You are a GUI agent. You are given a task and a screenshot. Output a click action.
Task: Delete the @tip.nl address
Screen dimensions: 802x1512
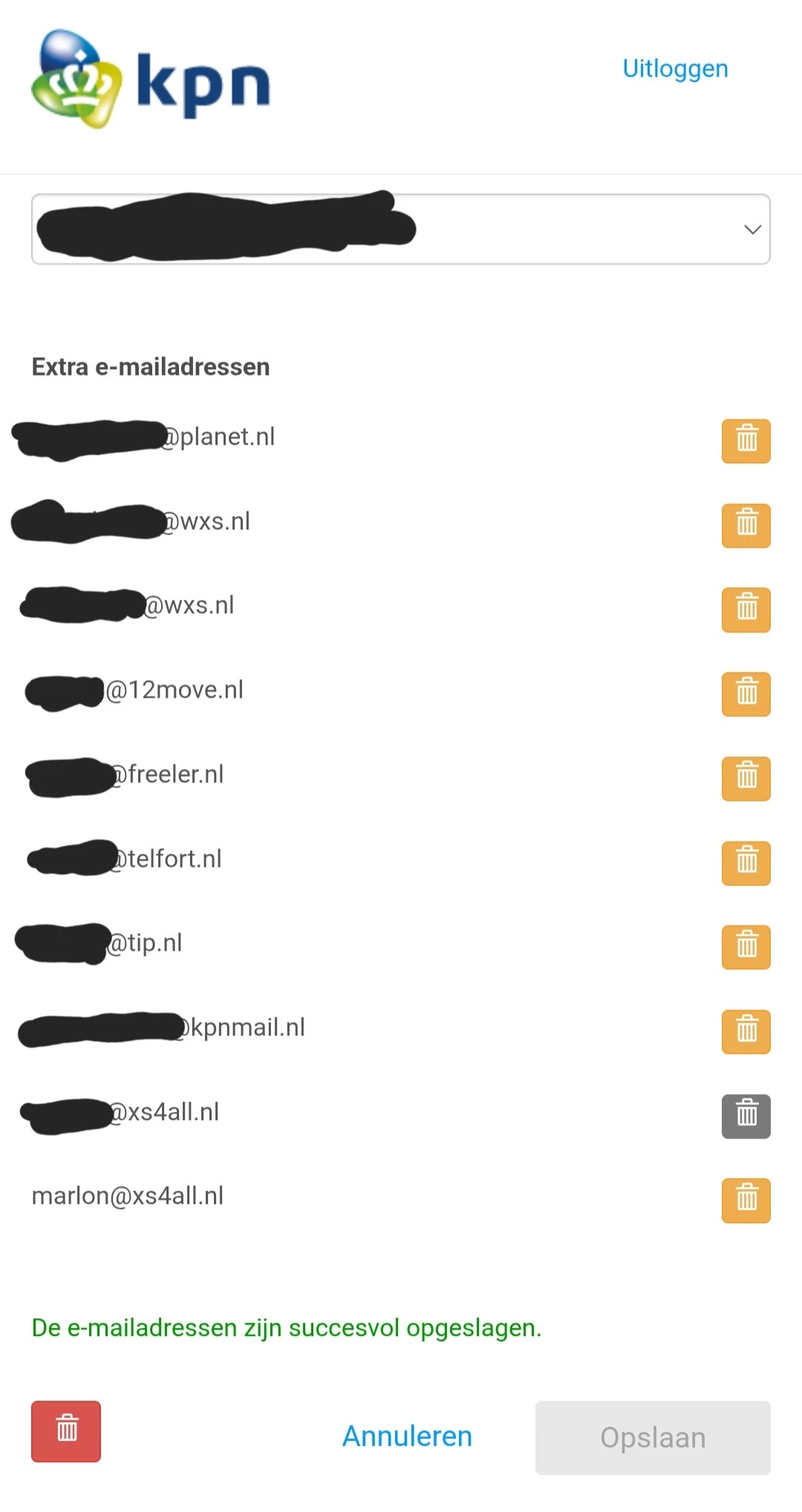[746, 947]
